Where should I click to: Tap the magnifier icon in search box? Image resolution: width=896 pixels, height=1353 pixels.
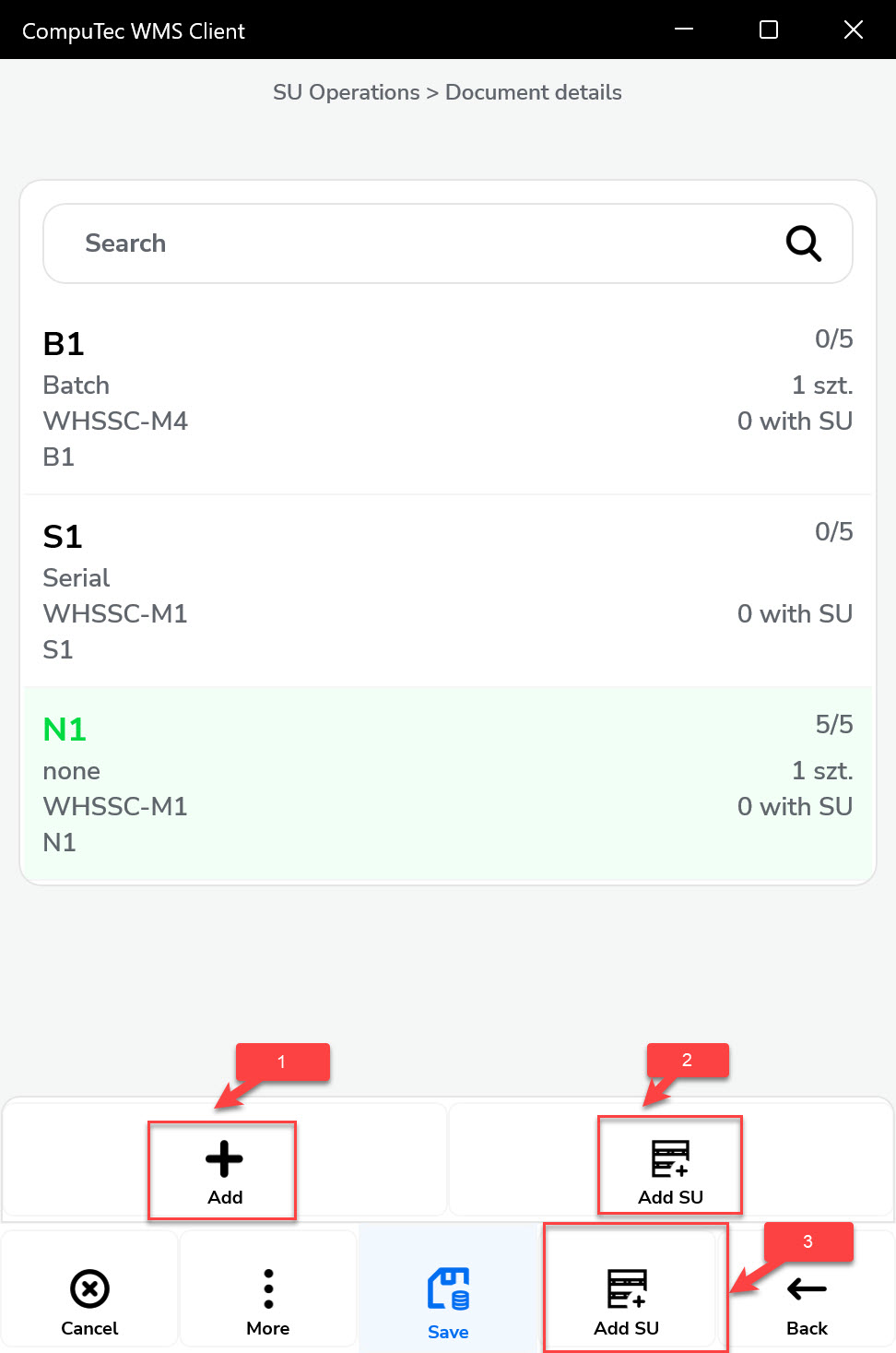(803, 243)
